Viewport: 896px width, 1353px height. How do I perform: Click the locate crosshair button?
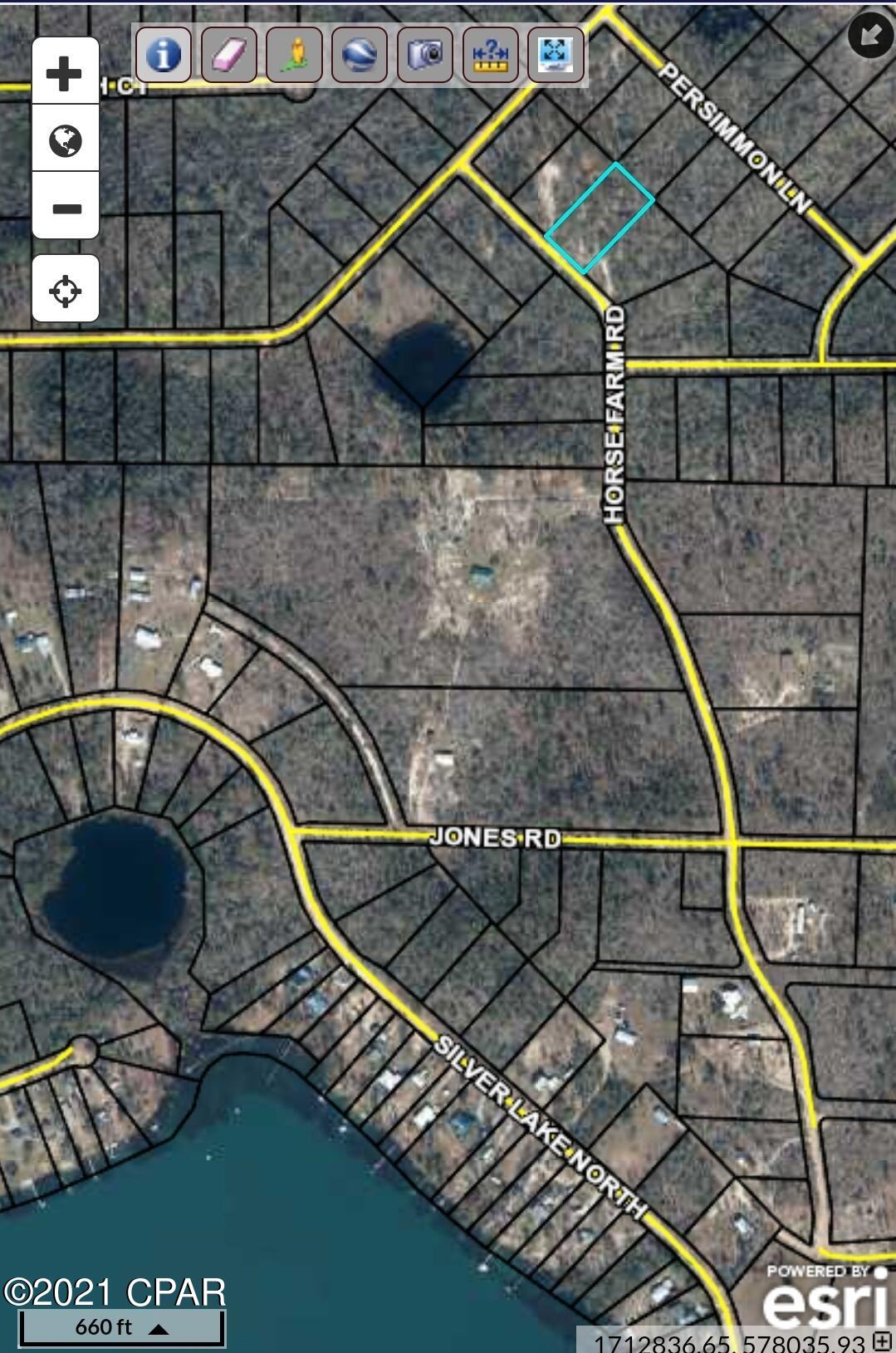pos(66,291)
